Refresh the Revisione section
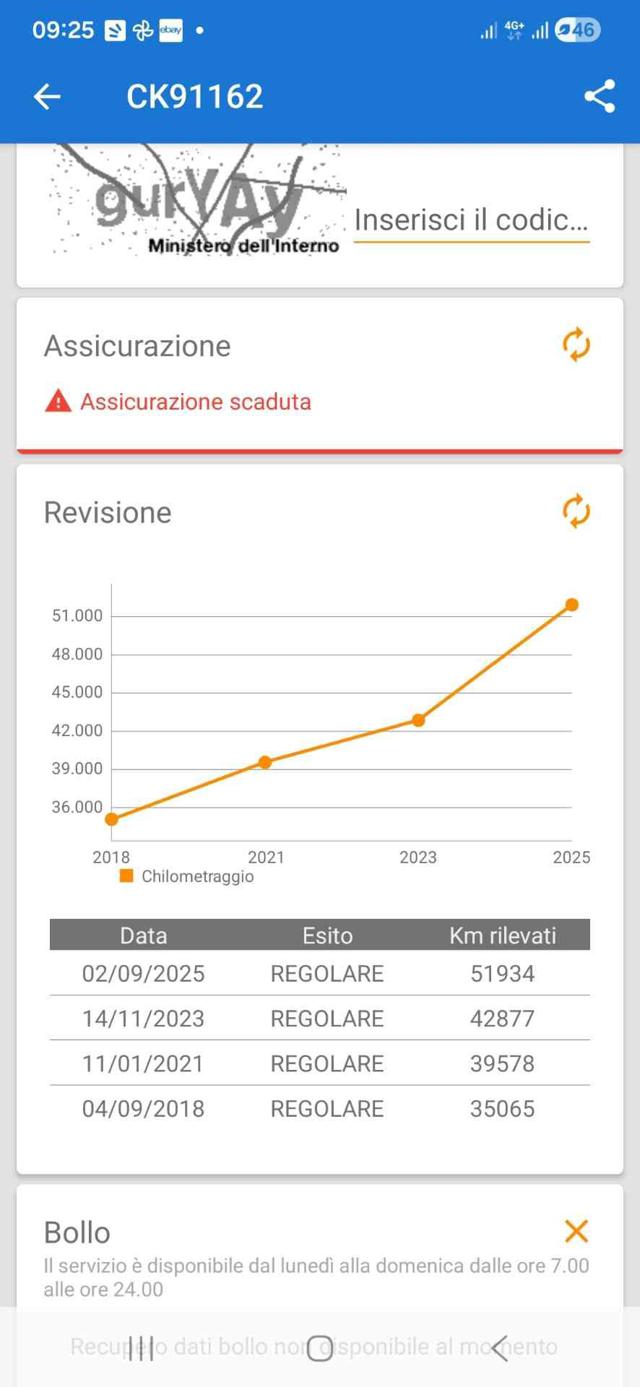Image resolution: width=640 pixels, height=1387 pixels. point(576,512)
